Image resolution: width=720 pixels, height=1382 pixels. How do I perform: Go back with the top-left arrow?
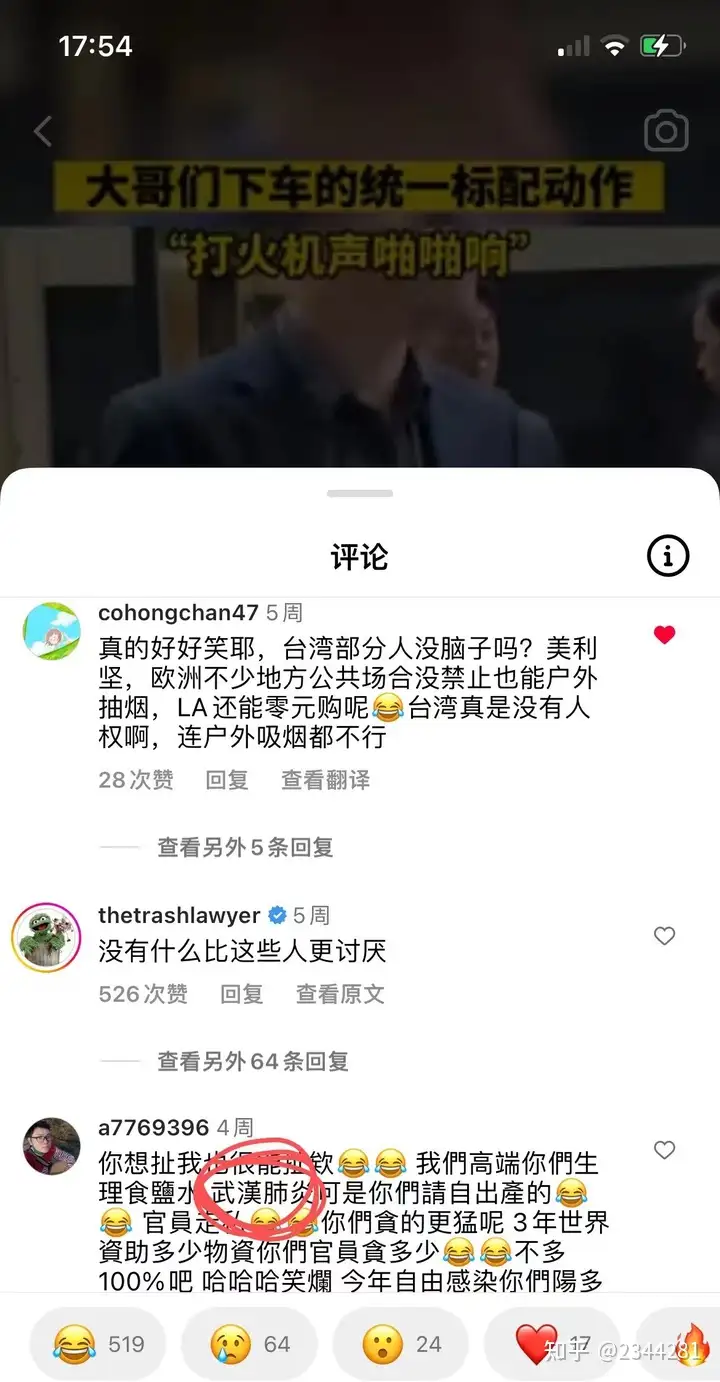(x=43, y=131)
